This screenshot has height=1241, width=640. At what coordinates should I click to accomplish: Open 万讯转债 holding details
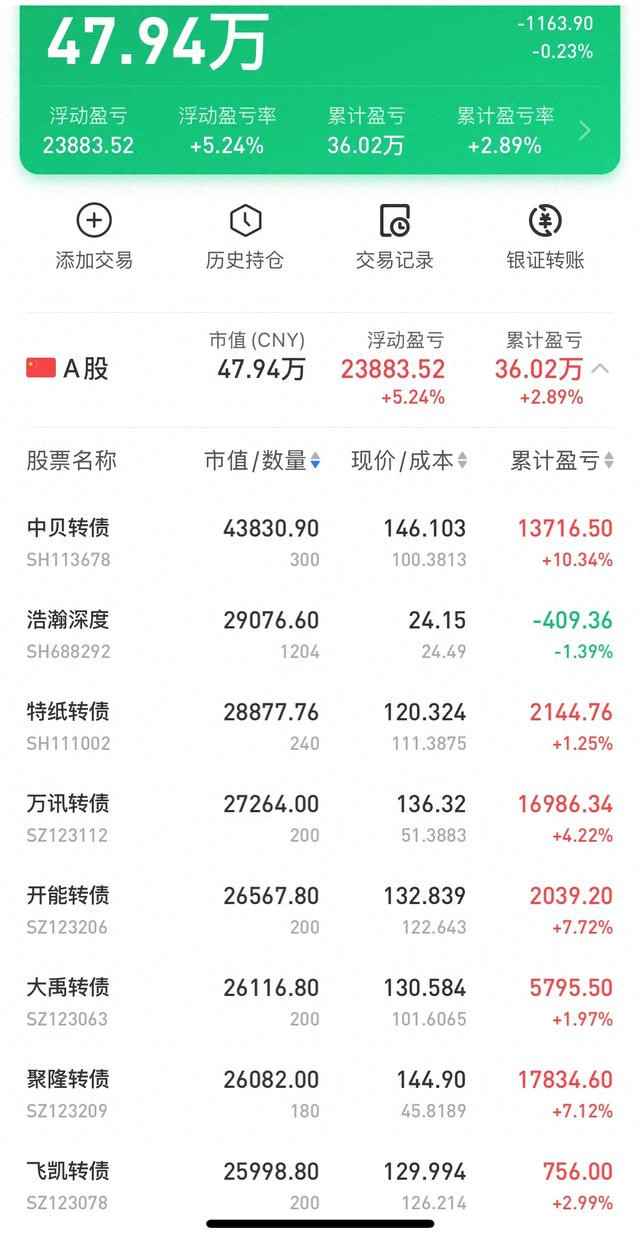click(x=320, y=818)
